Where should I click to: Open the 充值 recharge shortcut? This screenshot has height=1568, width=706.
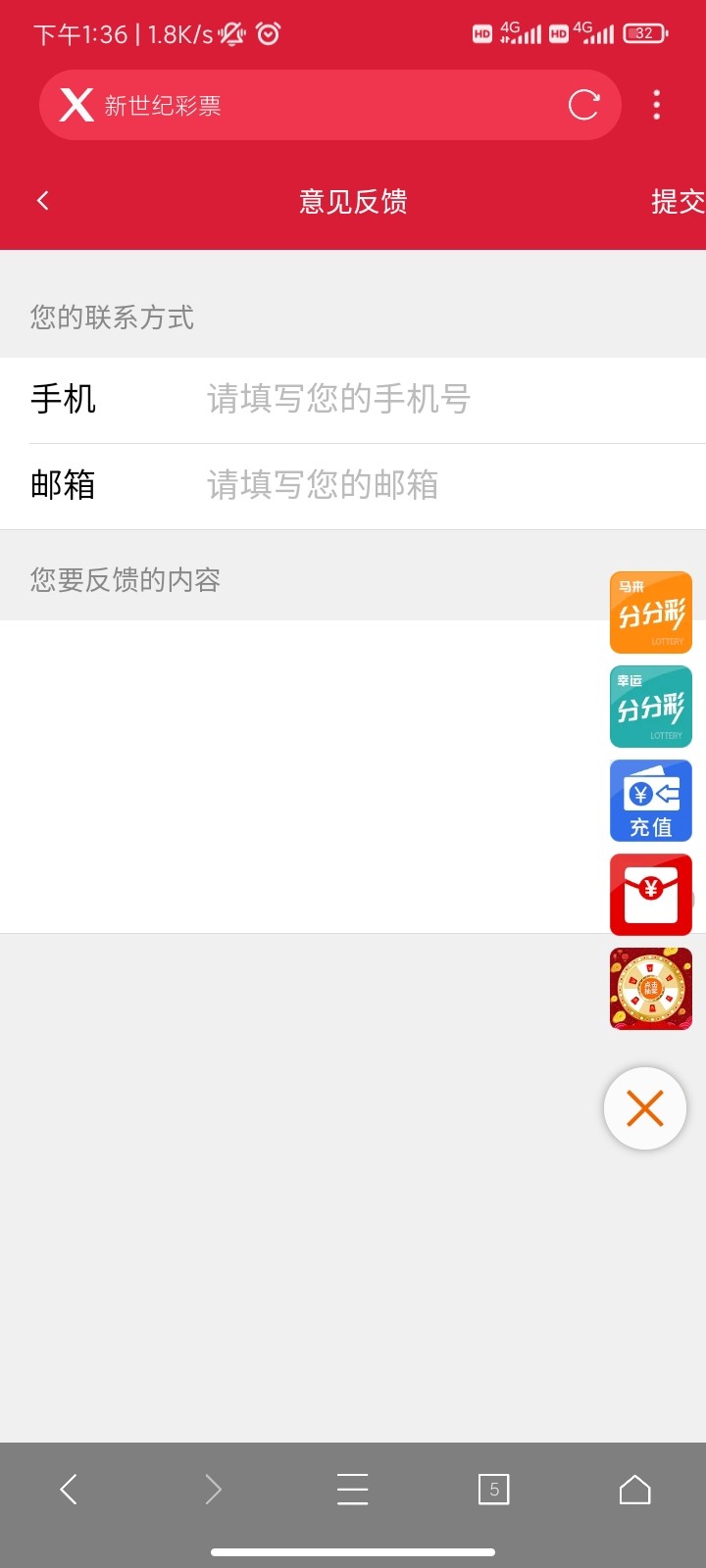(x=651, y=801)
